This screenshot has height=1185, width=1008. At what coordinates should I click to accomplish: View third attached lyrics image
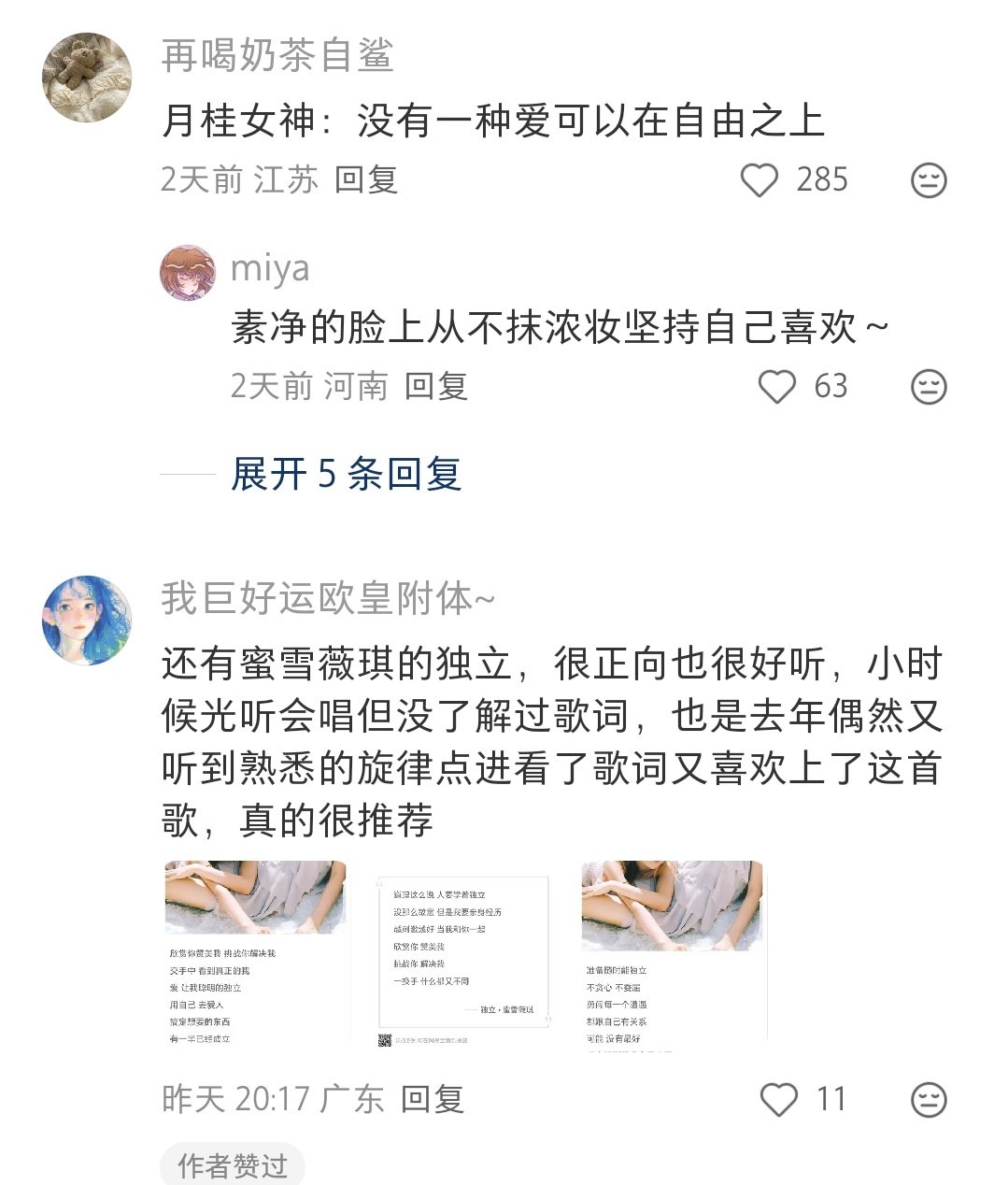673,951
